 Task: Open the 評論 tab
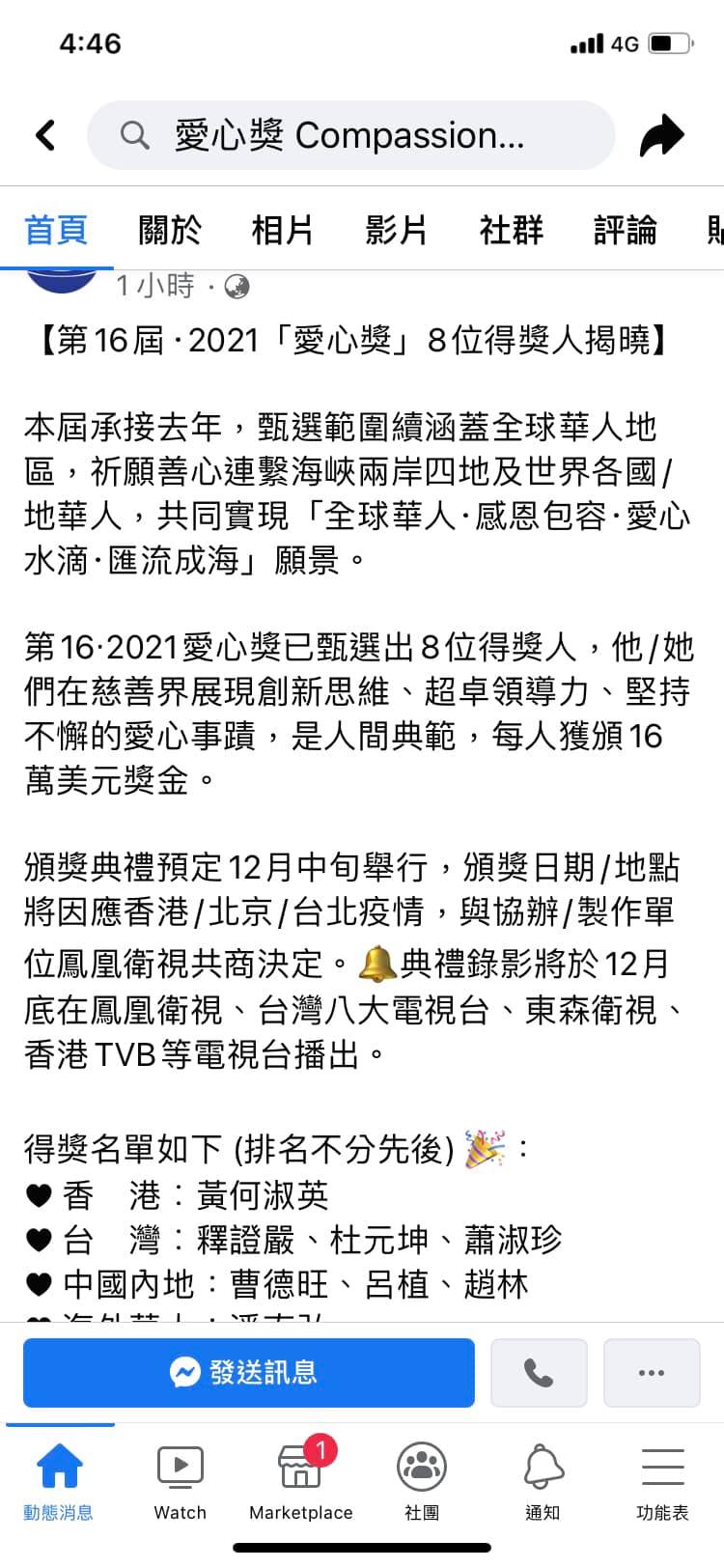point(625,230)
